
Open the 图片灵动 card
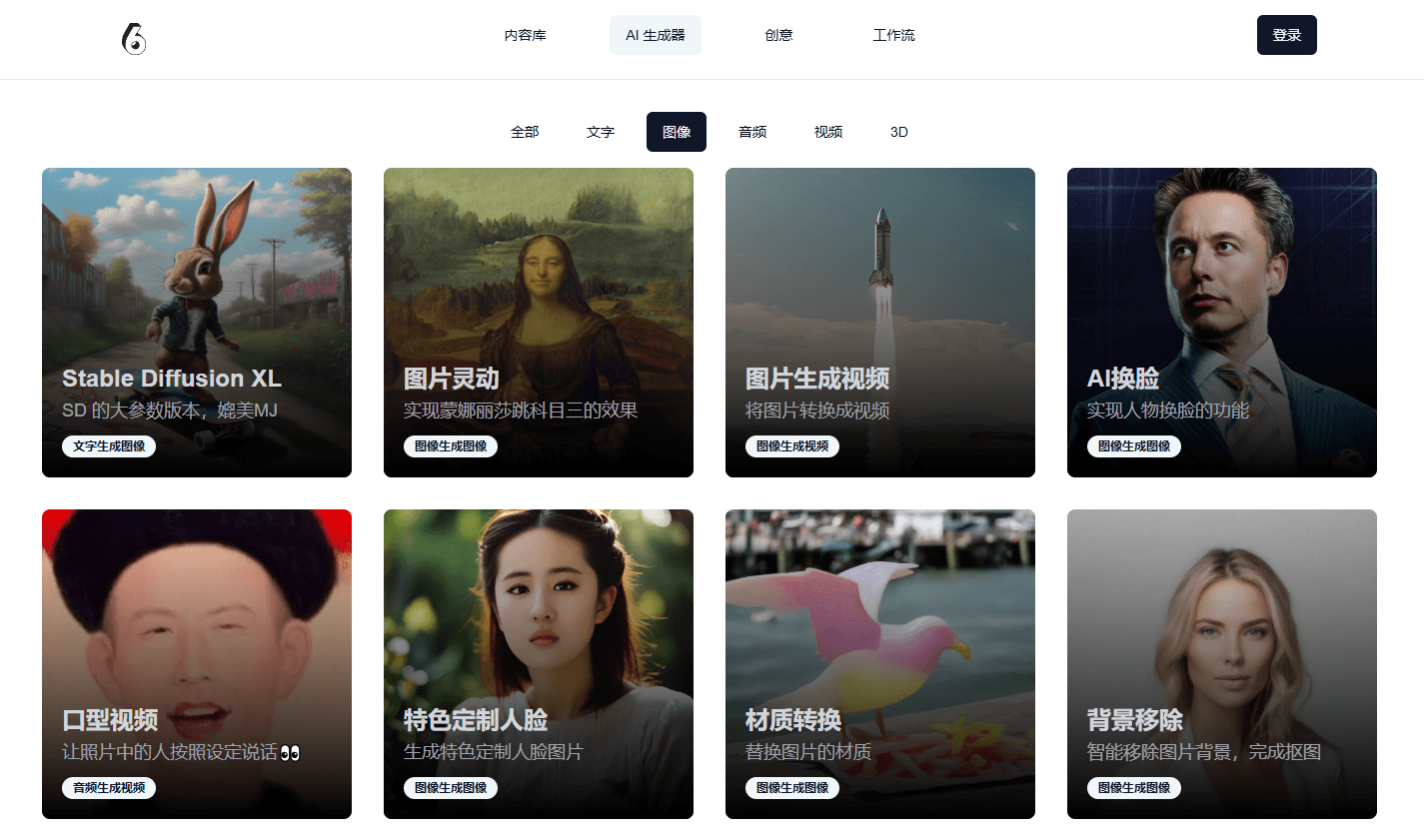pyautogui.click(x=539, y=322)
